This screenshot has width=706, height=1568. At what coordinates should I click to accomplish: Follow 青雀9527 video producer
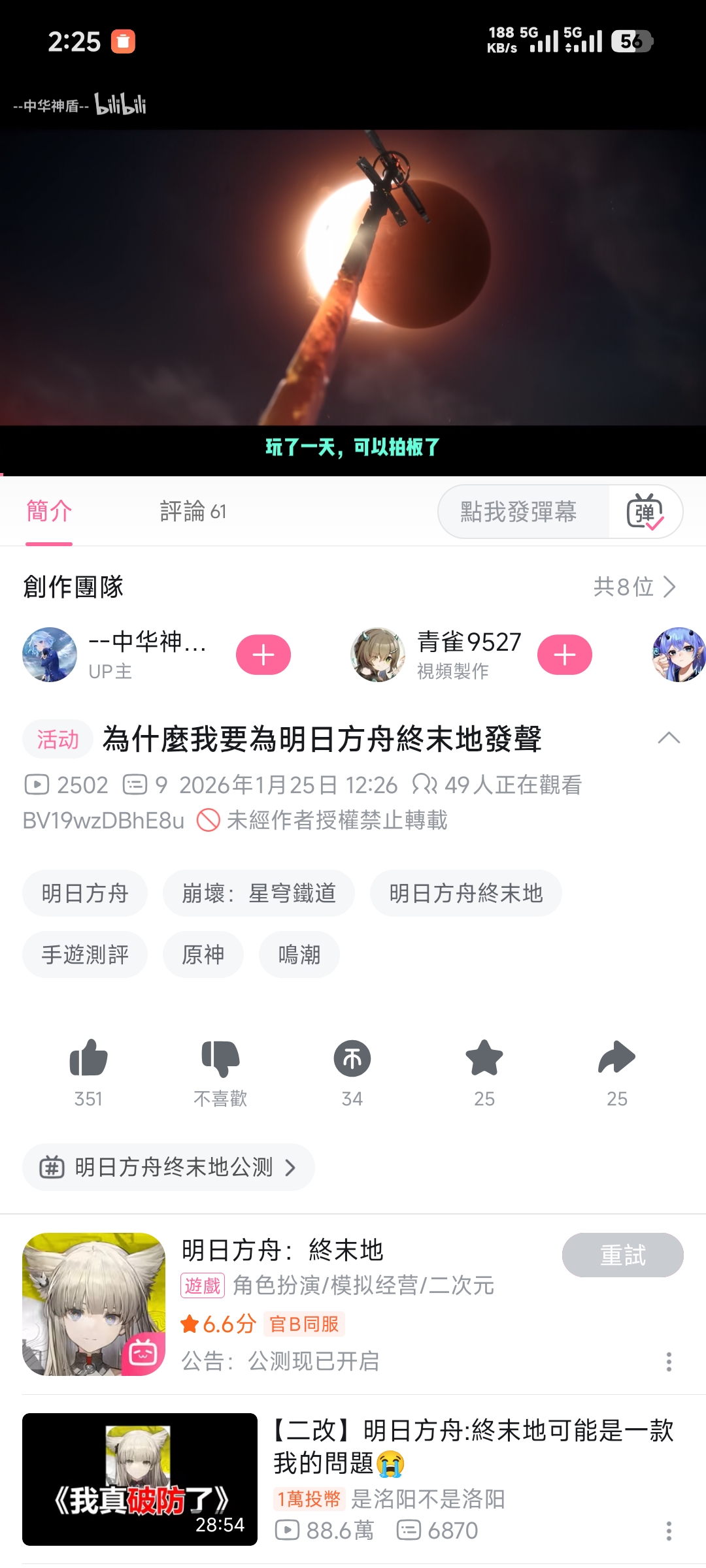click(x=565, y=655)
